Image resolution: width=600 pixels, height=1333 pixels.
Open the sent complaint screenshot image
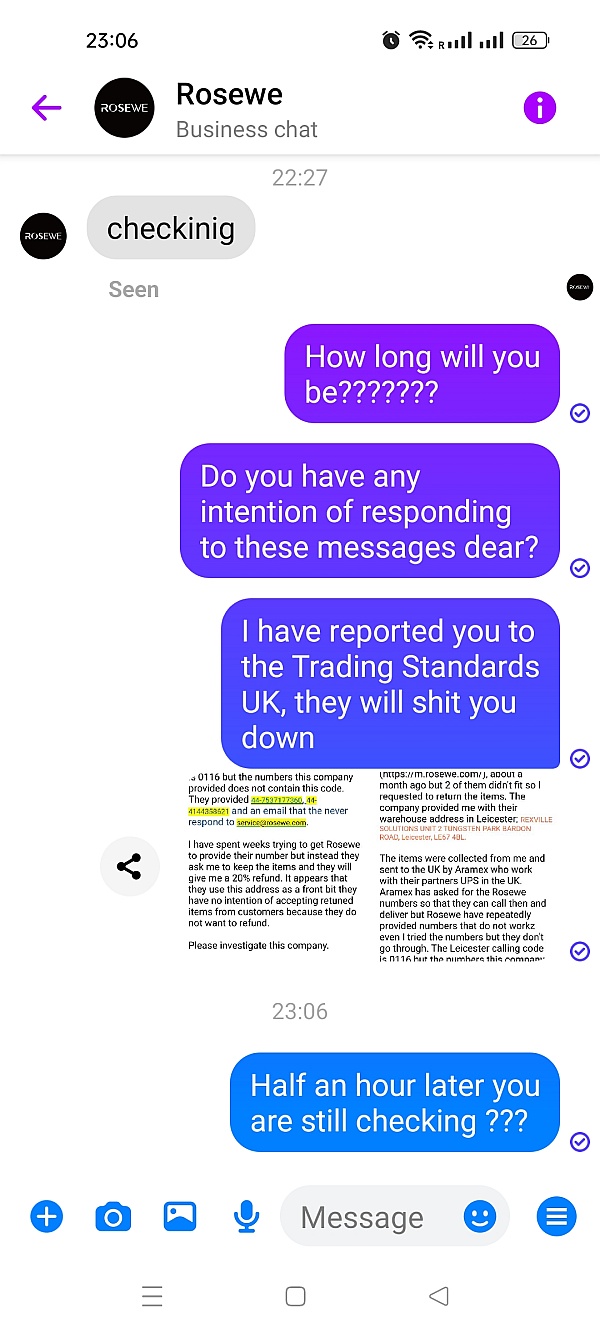(x=370, y=866)
